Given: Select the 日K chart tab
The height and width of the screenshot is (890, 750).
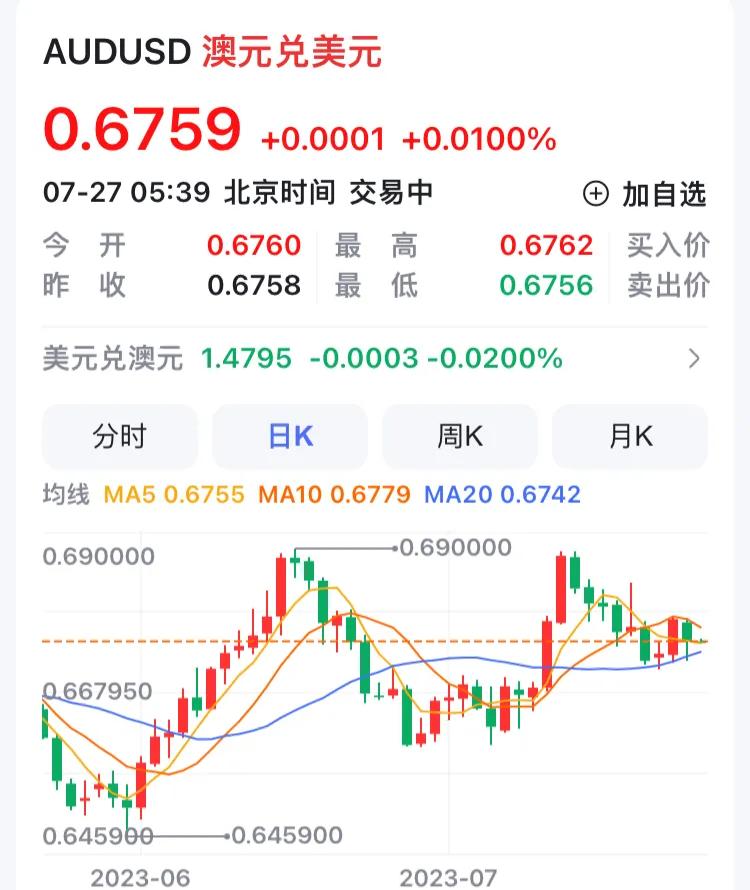Looking at the screenshot, I should coord(290,436).
